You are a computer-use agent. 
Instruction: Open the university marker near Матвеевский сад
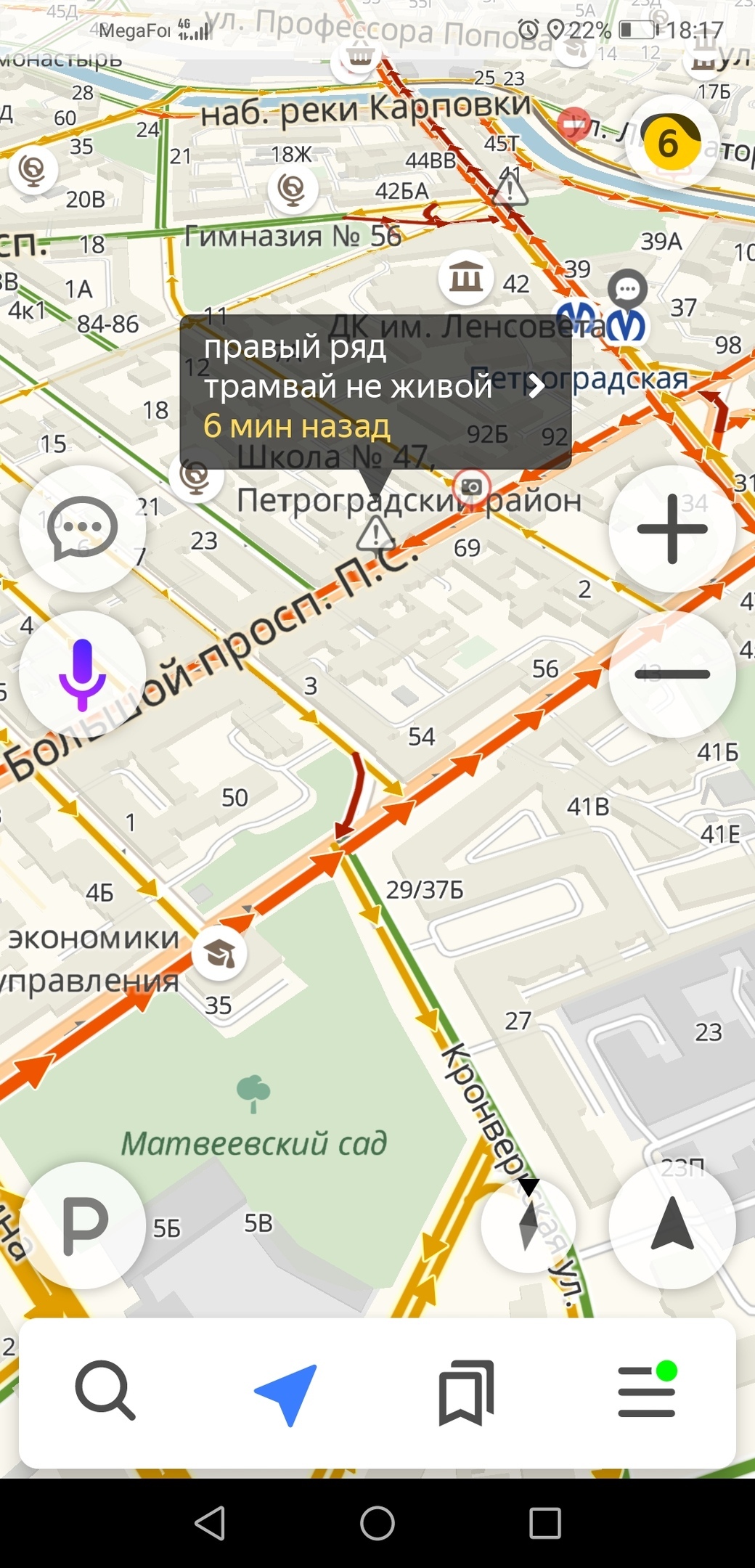point(219,953)
